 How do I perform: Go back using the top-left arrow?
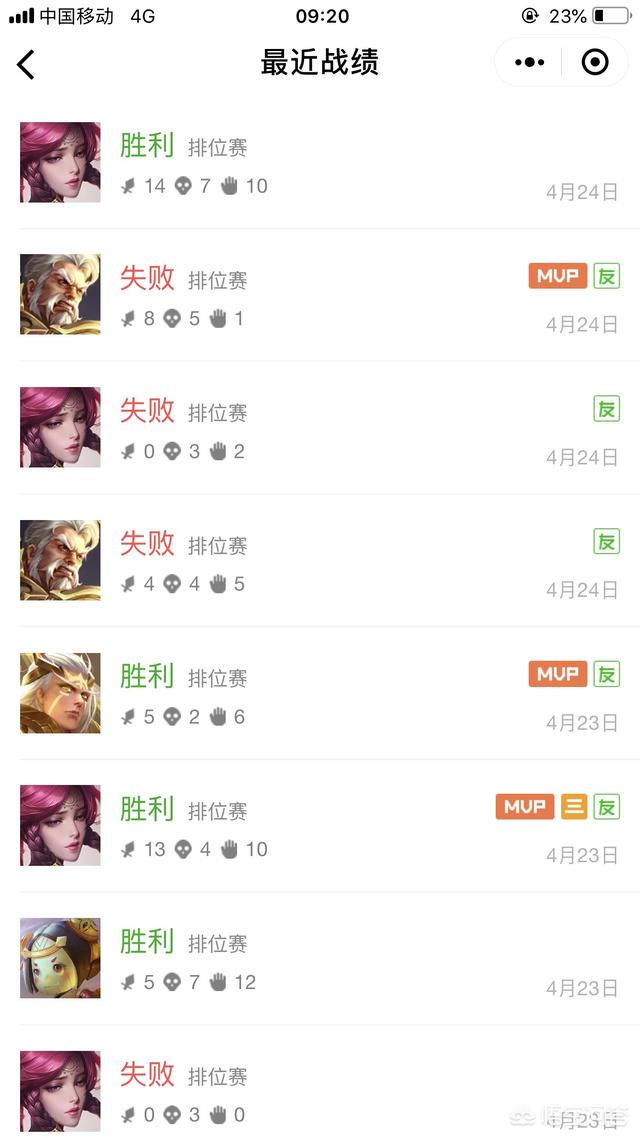click(x=25, y=64)
